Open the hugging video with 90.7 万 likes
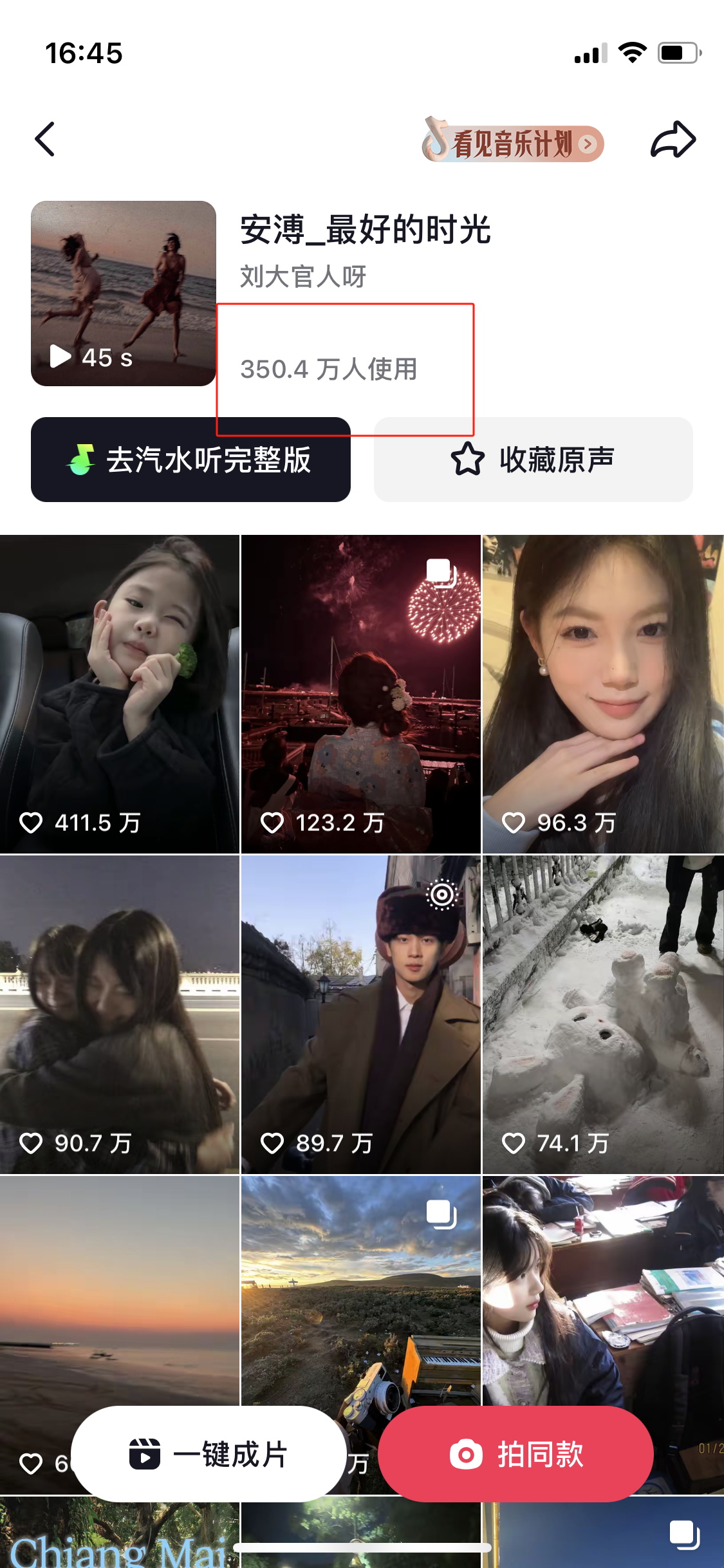Viewport: 724px width, 1568px height. [120, 1014]
